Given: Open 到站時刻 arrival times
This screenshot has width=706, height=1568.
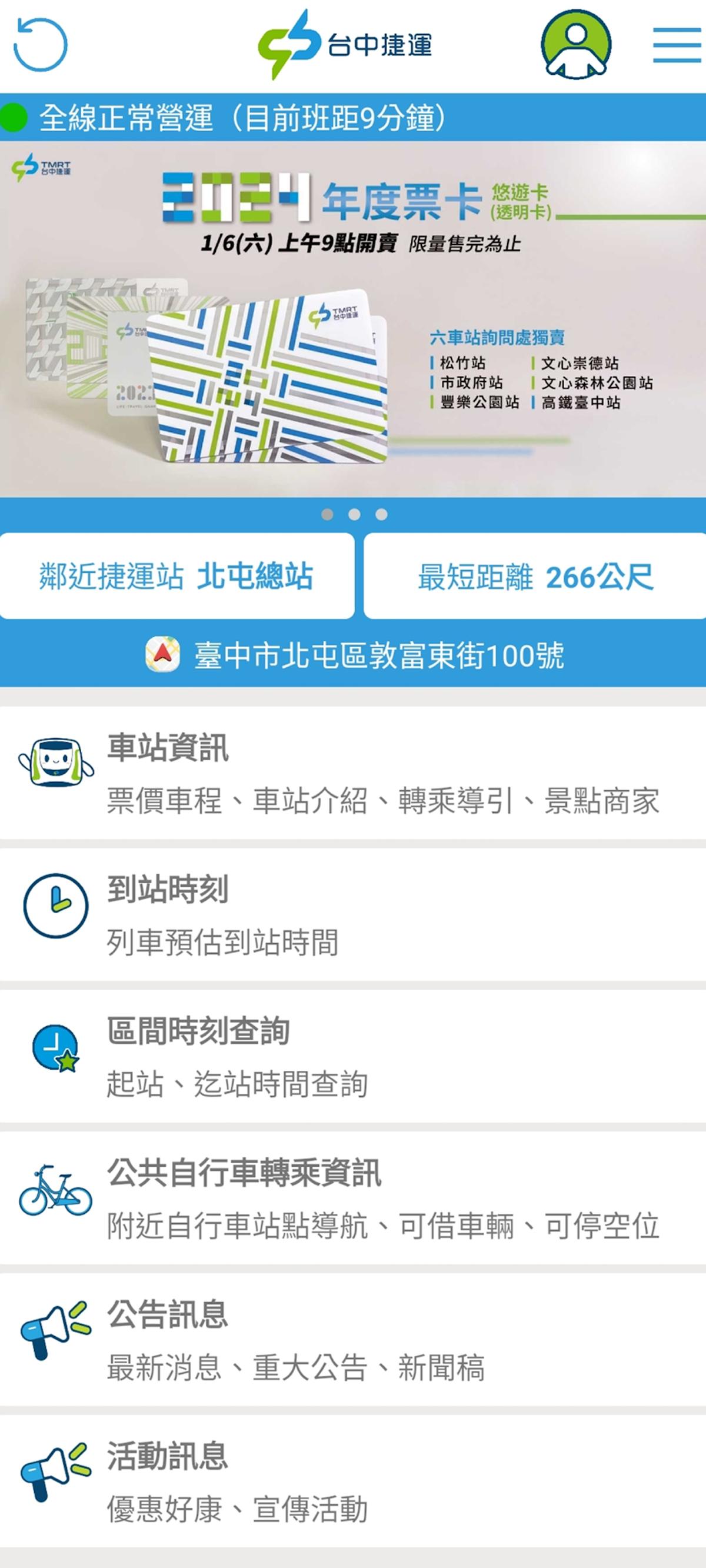Looking at the screenshot, I should point(353,914).
